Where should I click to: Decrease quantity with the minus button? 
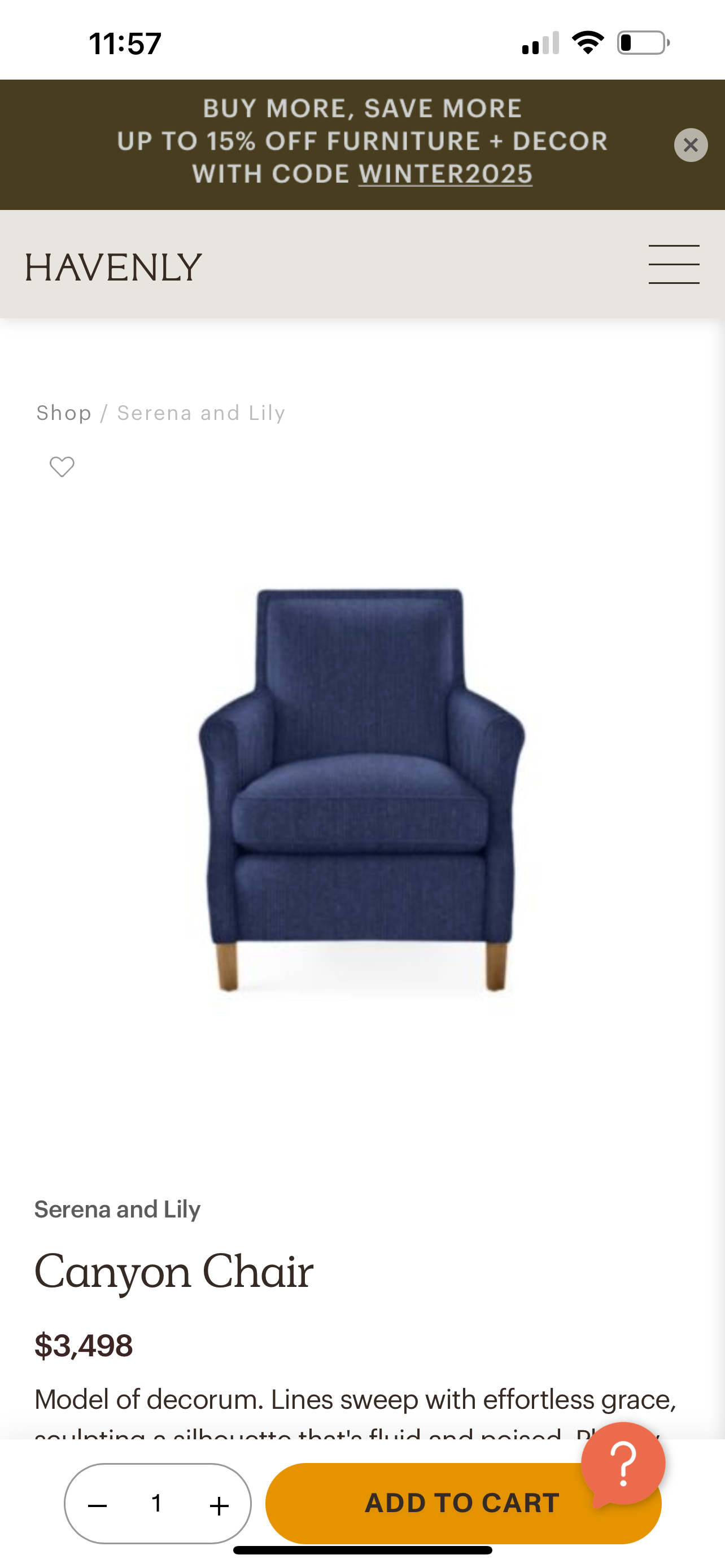pos(97,1505)
